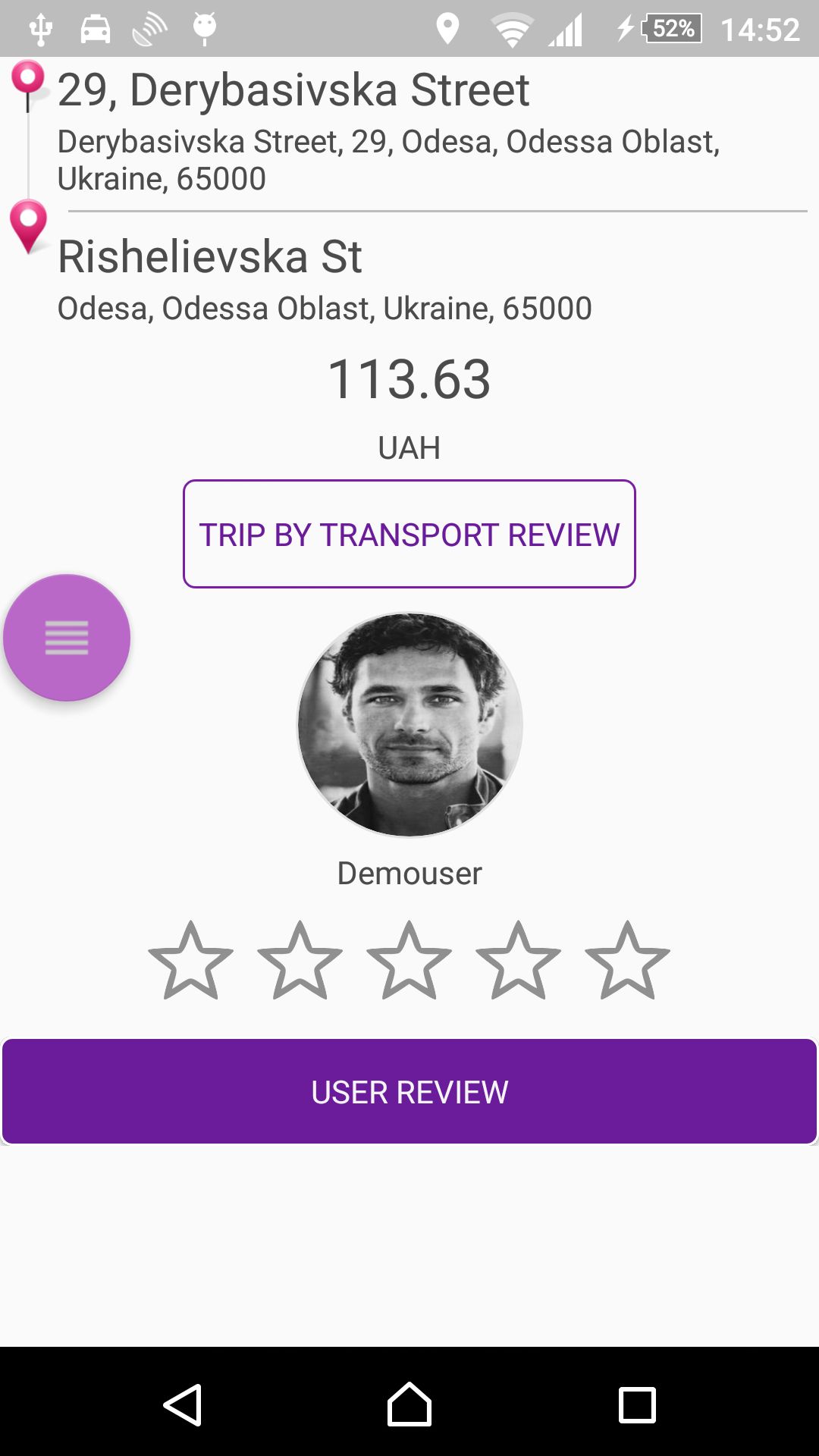
Task: Rate Demouser one star
Action: point(191,961)
